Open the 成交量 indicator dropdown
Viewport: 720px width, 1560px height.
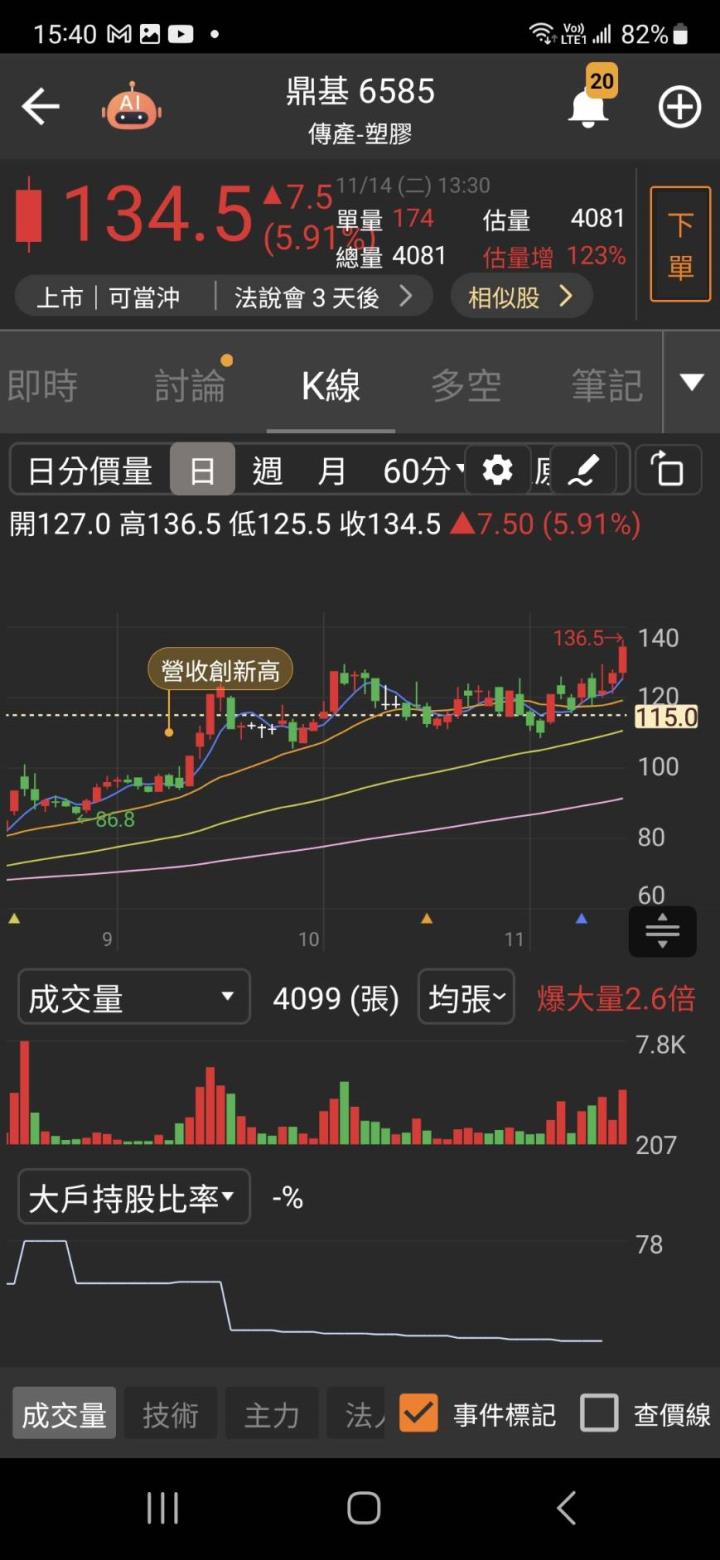[x=133, y=997]
